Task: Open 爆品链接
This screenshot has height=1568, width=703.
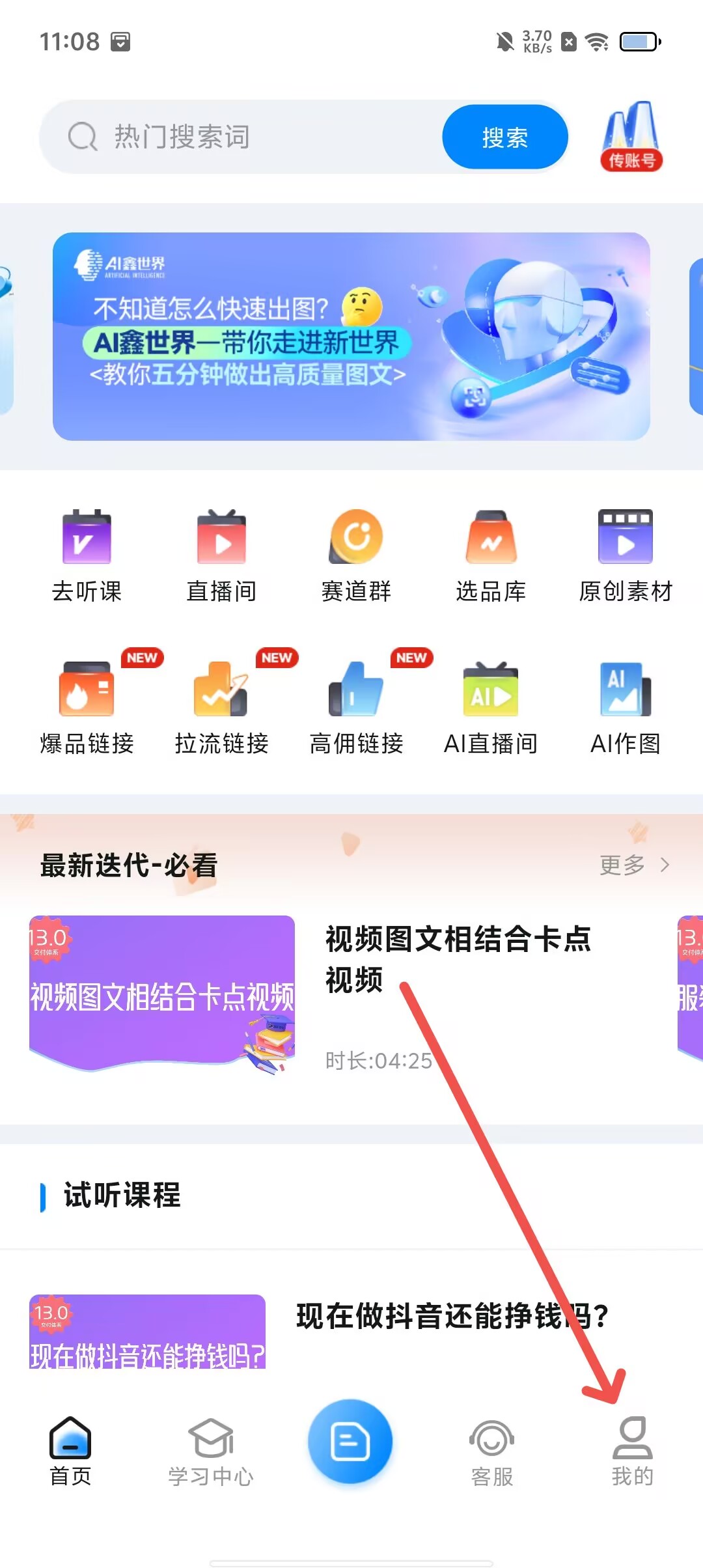Action: tap(87, 707)
